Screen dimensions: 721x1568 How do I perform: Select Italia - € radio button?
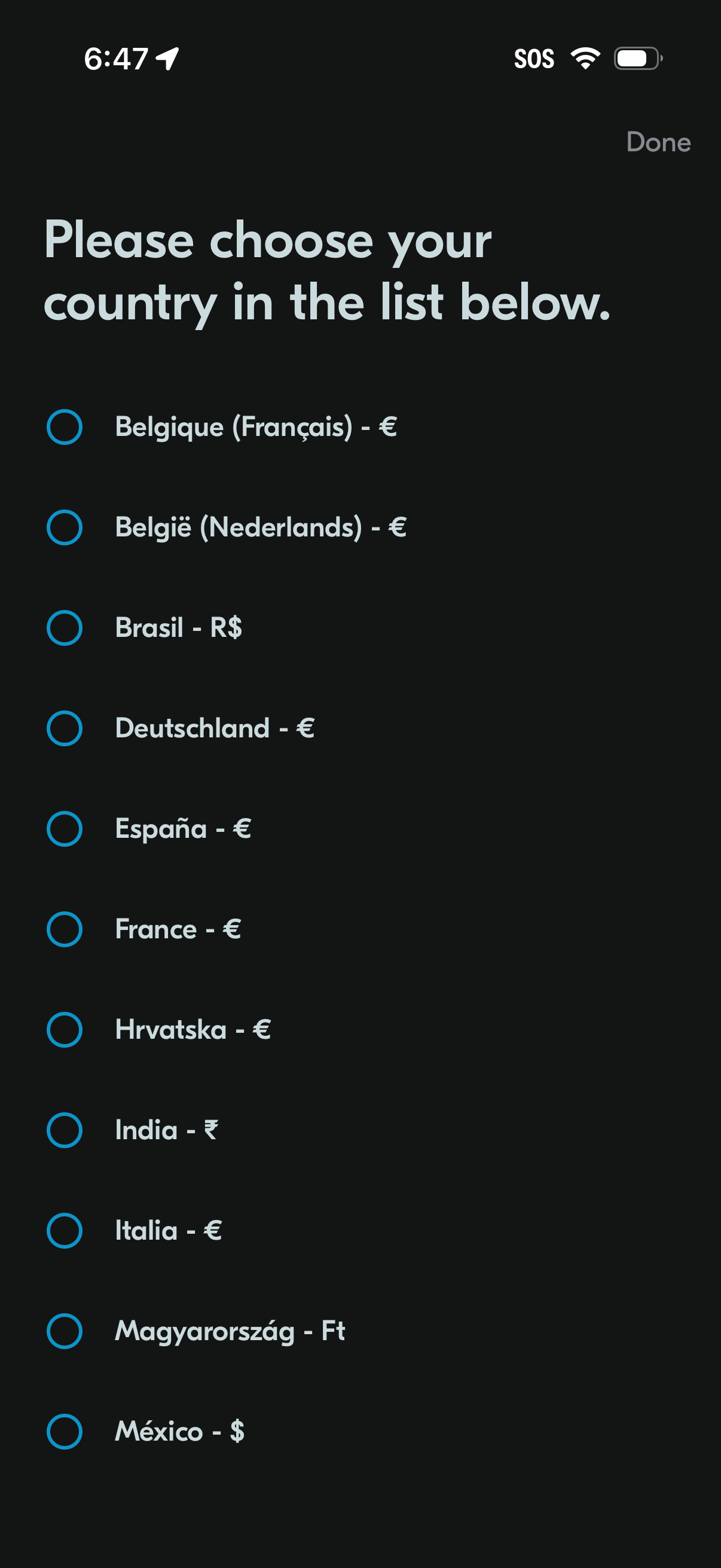point(65,1230)
